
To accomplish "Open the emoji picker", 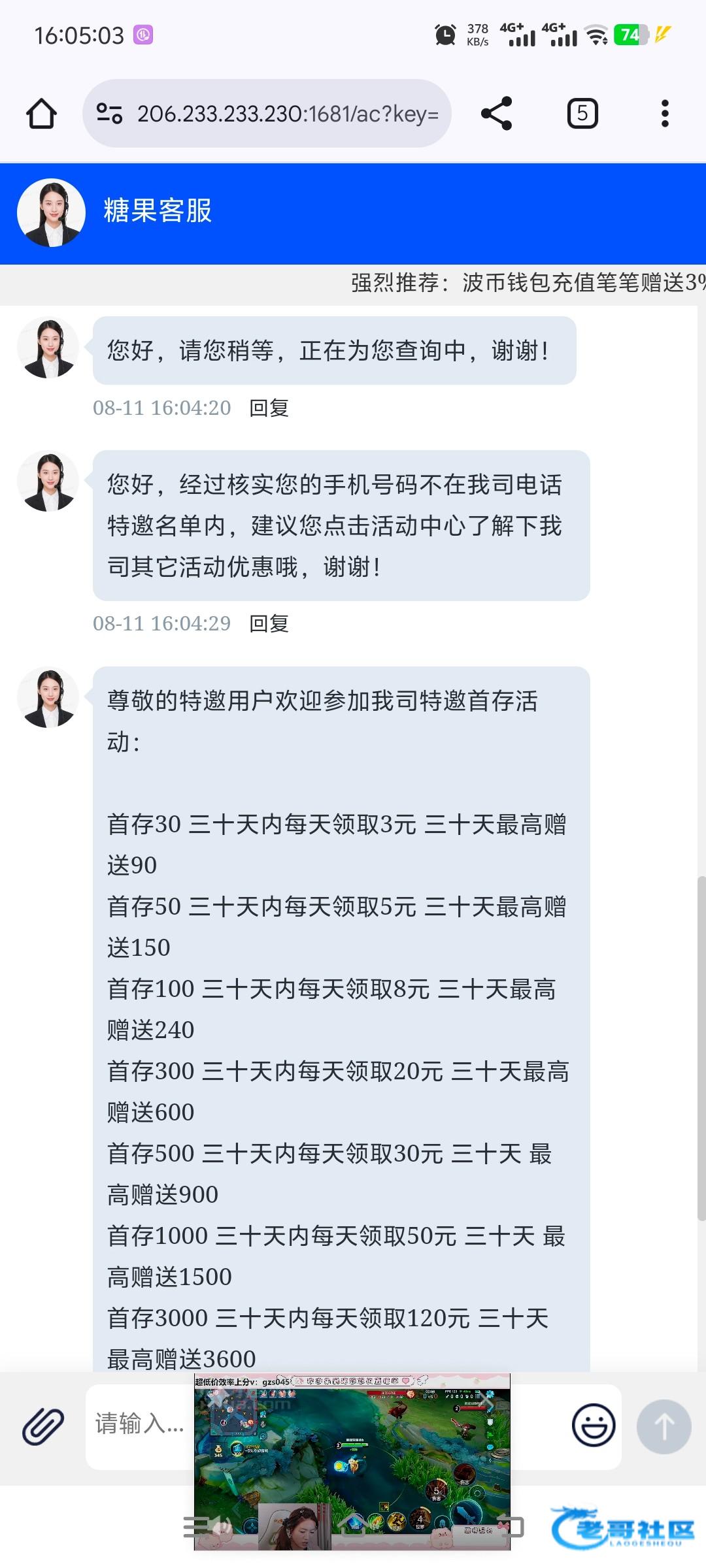I will pyautogui.click(x=593, y=1426).
